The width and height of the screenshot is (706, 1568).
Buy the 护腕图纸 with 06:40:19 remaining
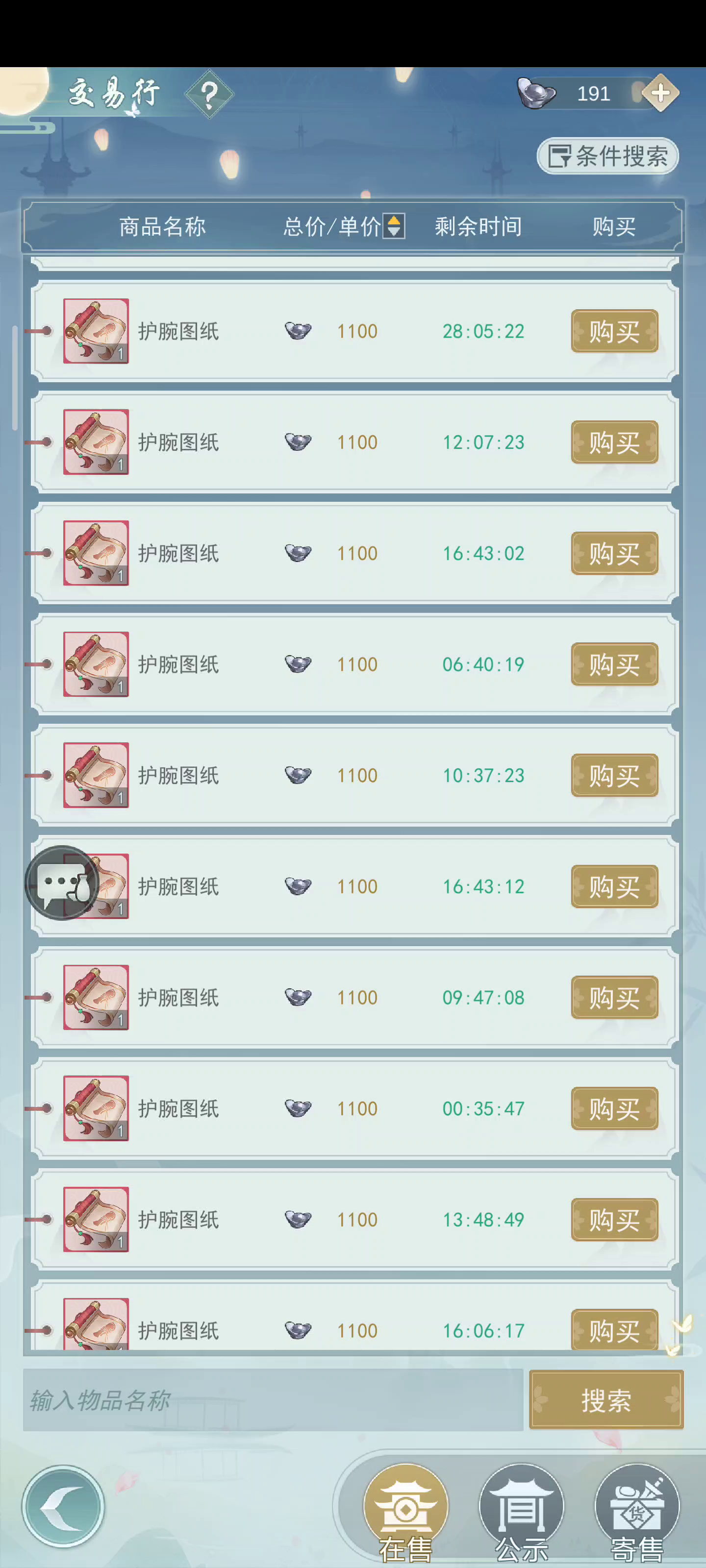point(614,664)
